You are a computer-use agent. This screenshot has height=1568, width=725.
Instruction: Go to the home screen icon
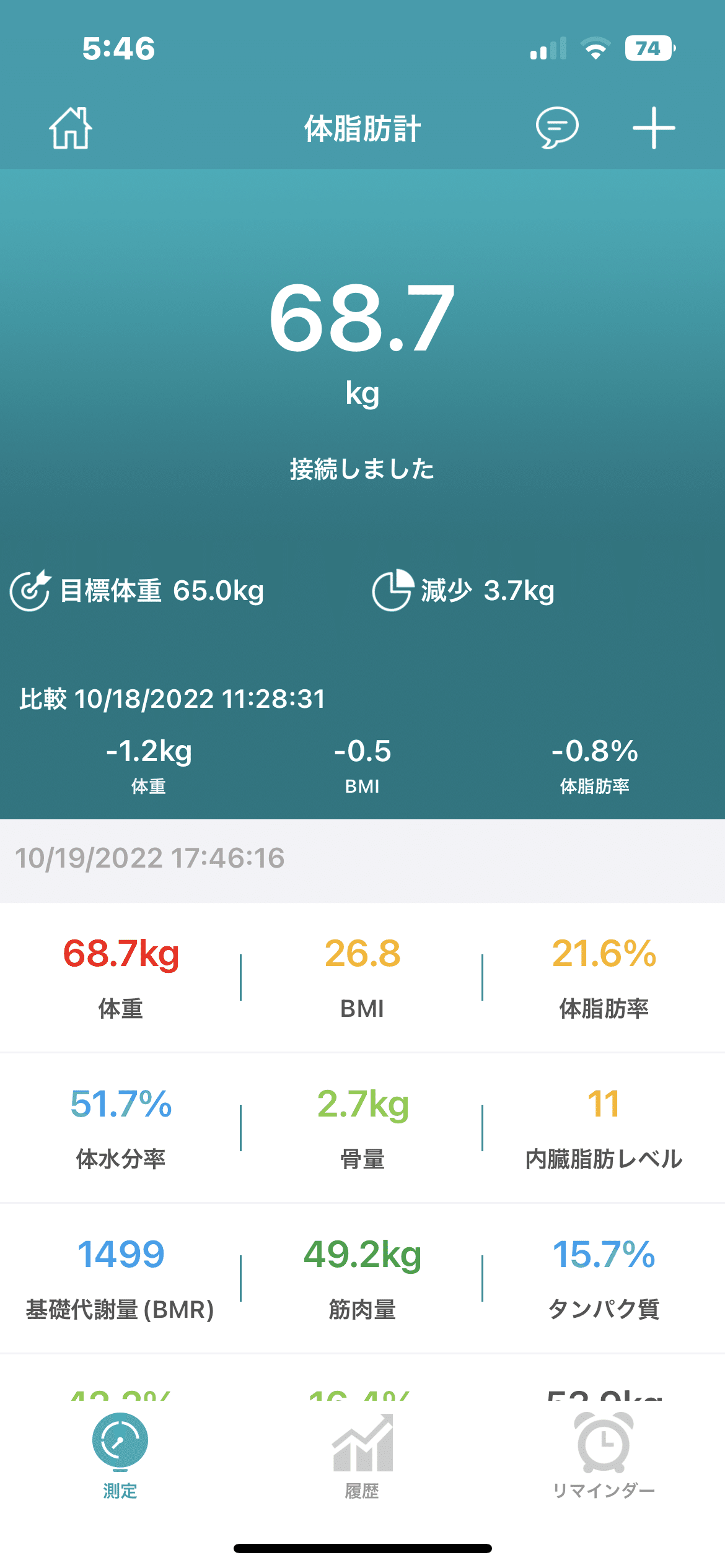pyautogui.click(x=71, y=128)
